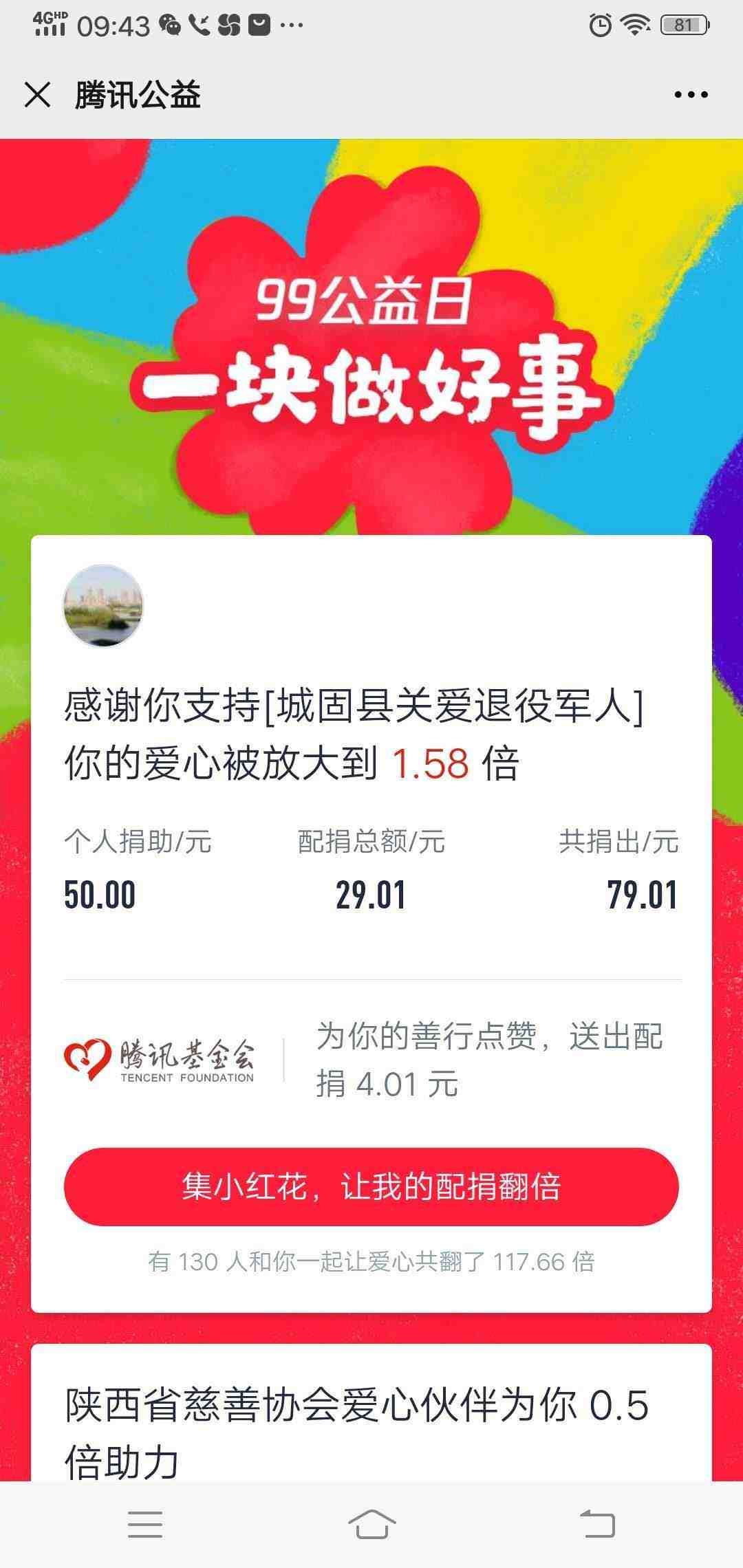Go back with the system back button

point(597,1524)
